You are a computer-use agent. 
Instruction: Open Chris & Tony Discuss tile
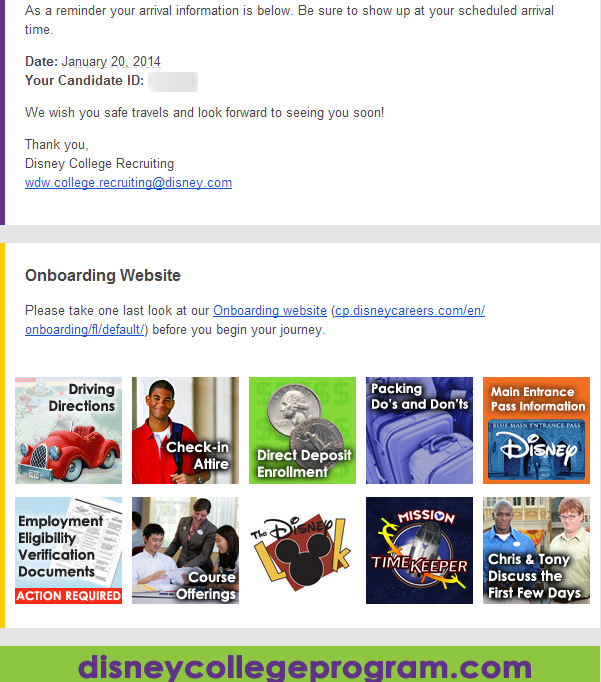536,550
